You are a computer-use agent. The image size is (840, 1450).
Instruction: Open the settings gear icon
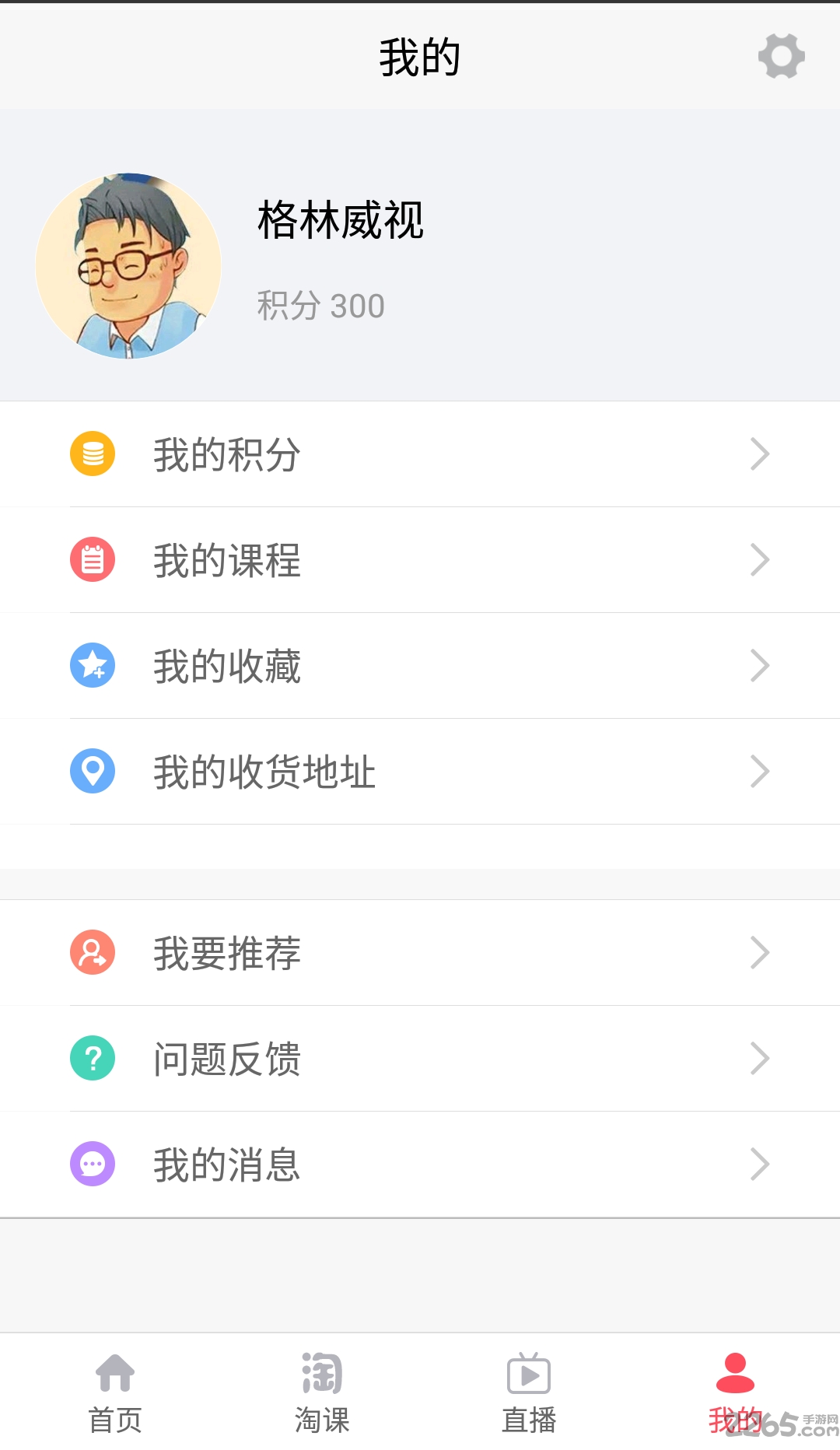point(781,55)
